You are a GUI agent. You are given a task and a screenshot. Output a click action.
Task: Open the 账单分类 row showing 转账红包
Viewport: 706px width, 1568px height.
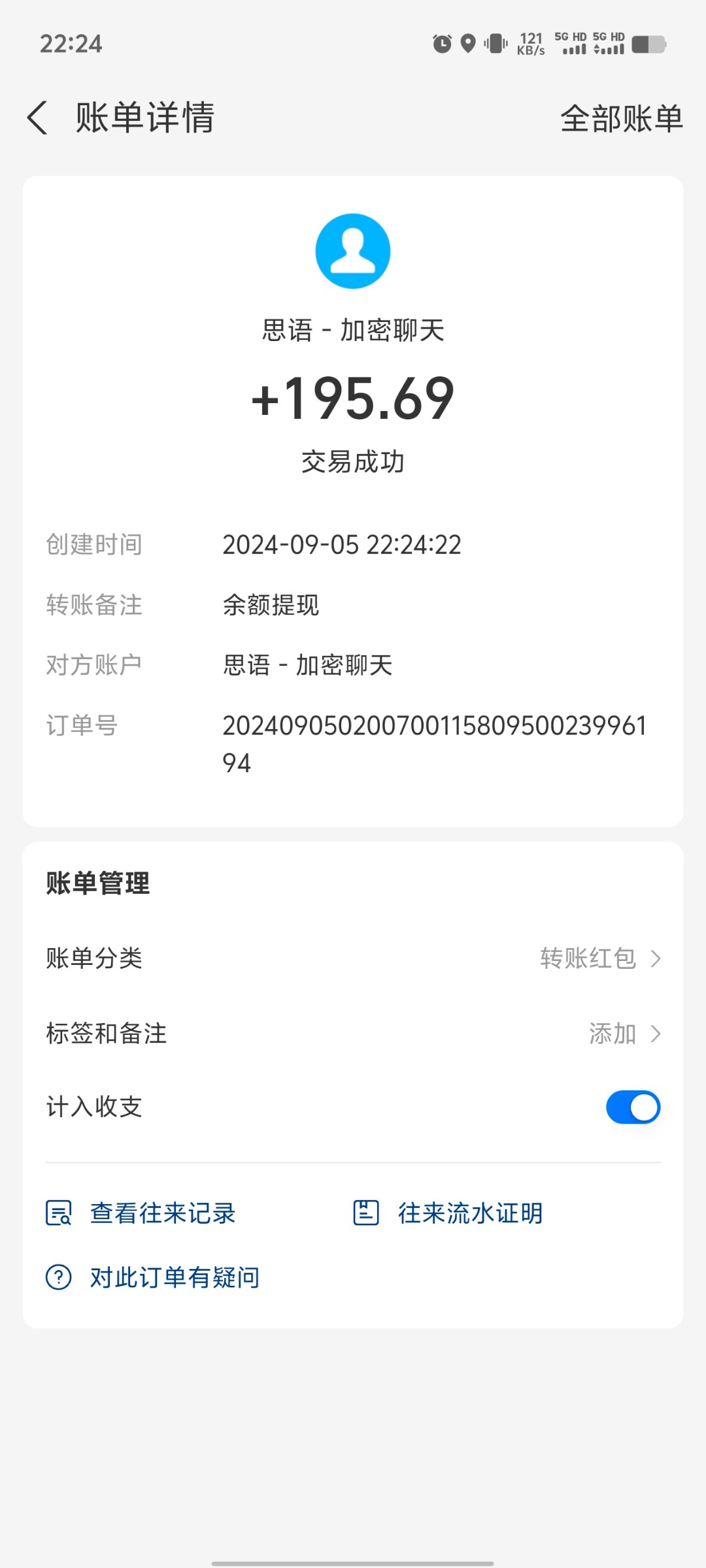353,958
